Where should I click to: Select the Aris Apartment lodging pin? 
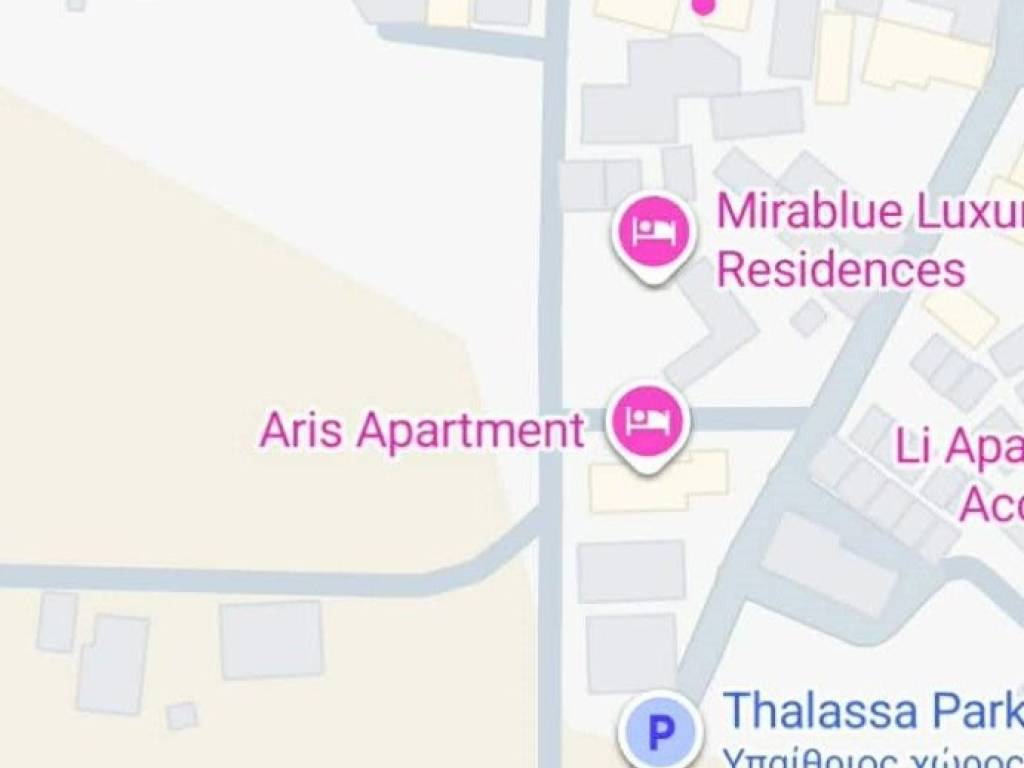pyautogui.click(x=648, y=422)
